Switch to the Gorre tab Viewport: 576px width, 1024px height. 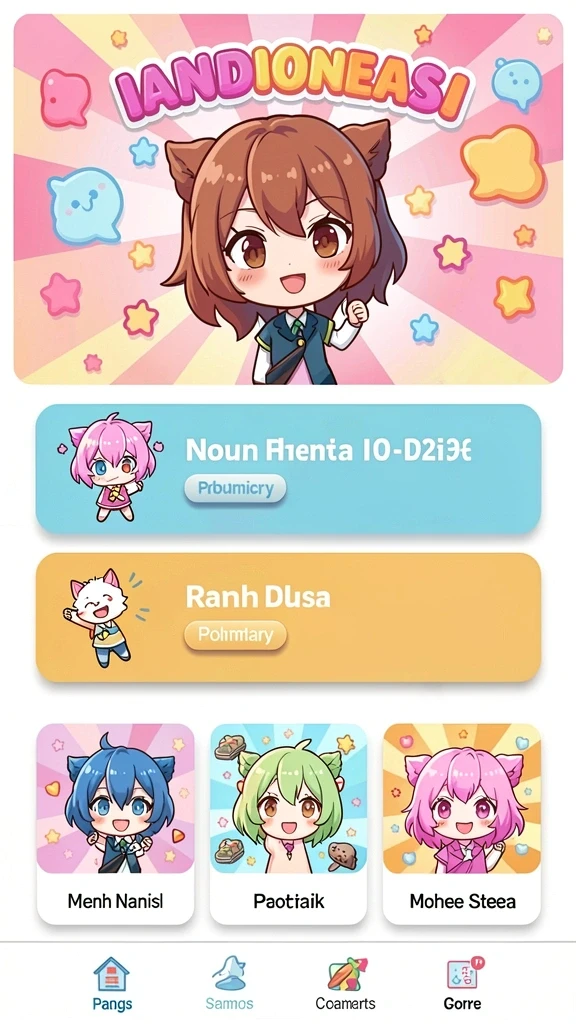click(462, 984)
